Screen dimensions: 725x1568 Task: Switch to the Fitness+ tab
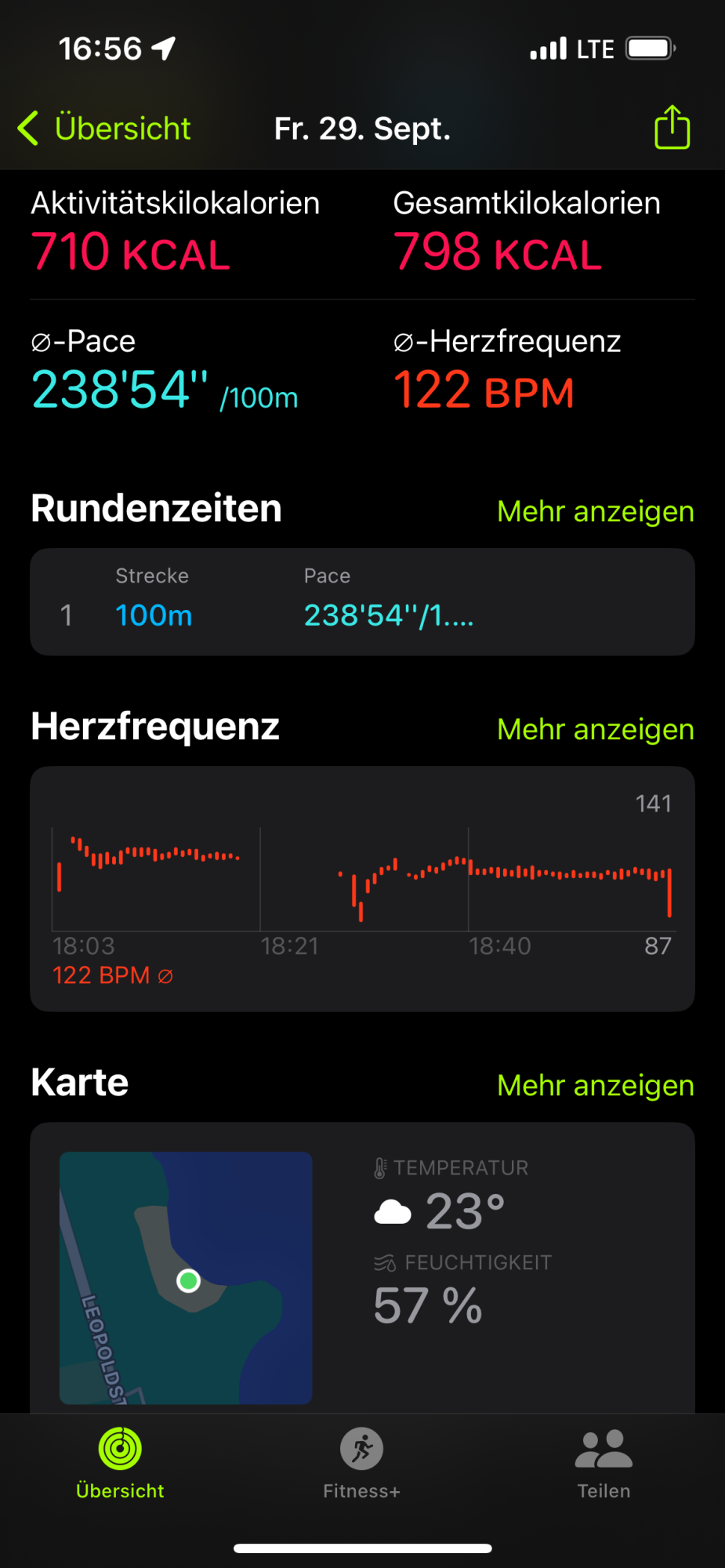pyautogui.click(x=361, y=1463)
